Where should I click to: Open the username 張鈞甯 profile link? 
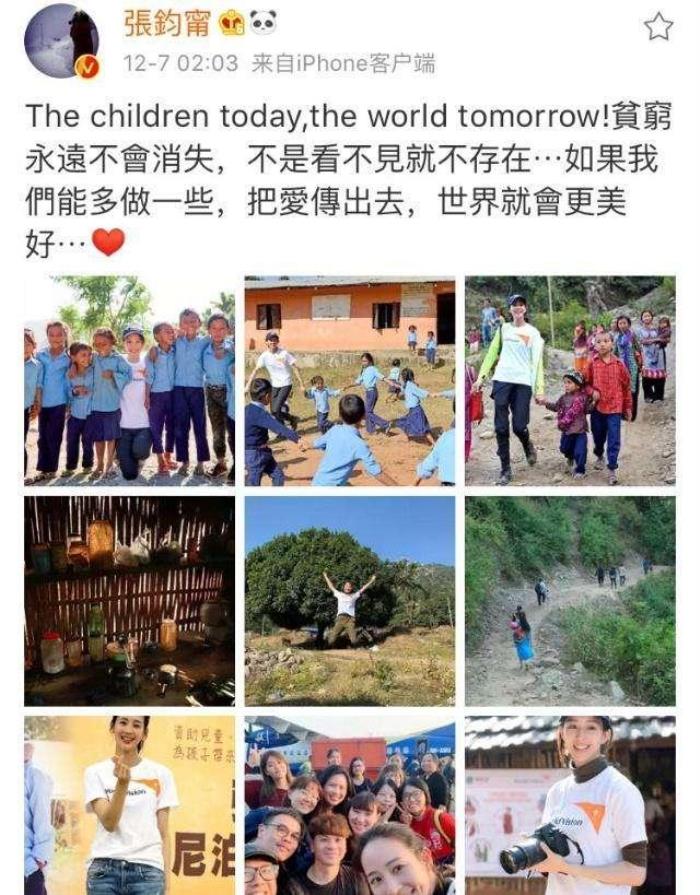click(166, 24)
